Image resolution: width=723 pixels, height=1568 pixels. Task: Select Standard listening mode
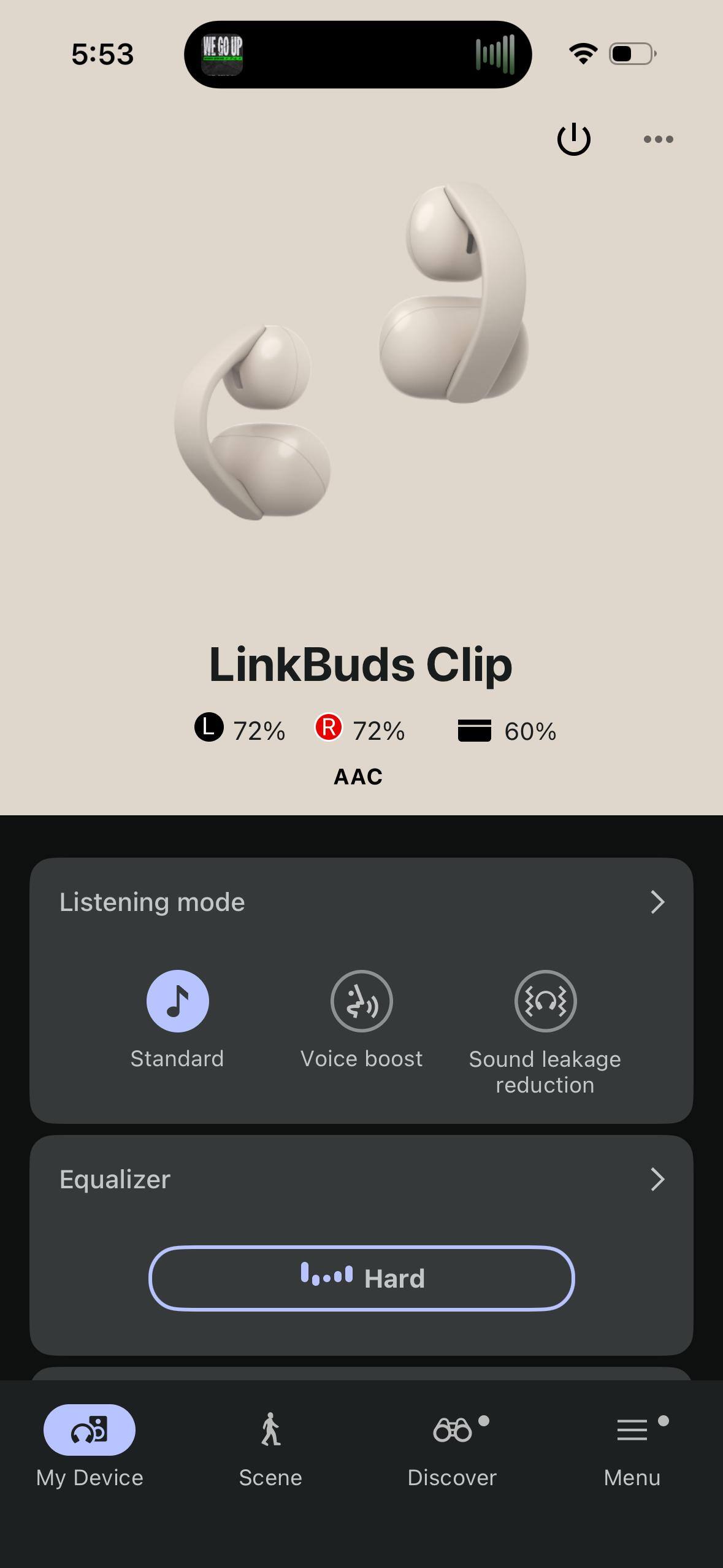[177, 1001]
